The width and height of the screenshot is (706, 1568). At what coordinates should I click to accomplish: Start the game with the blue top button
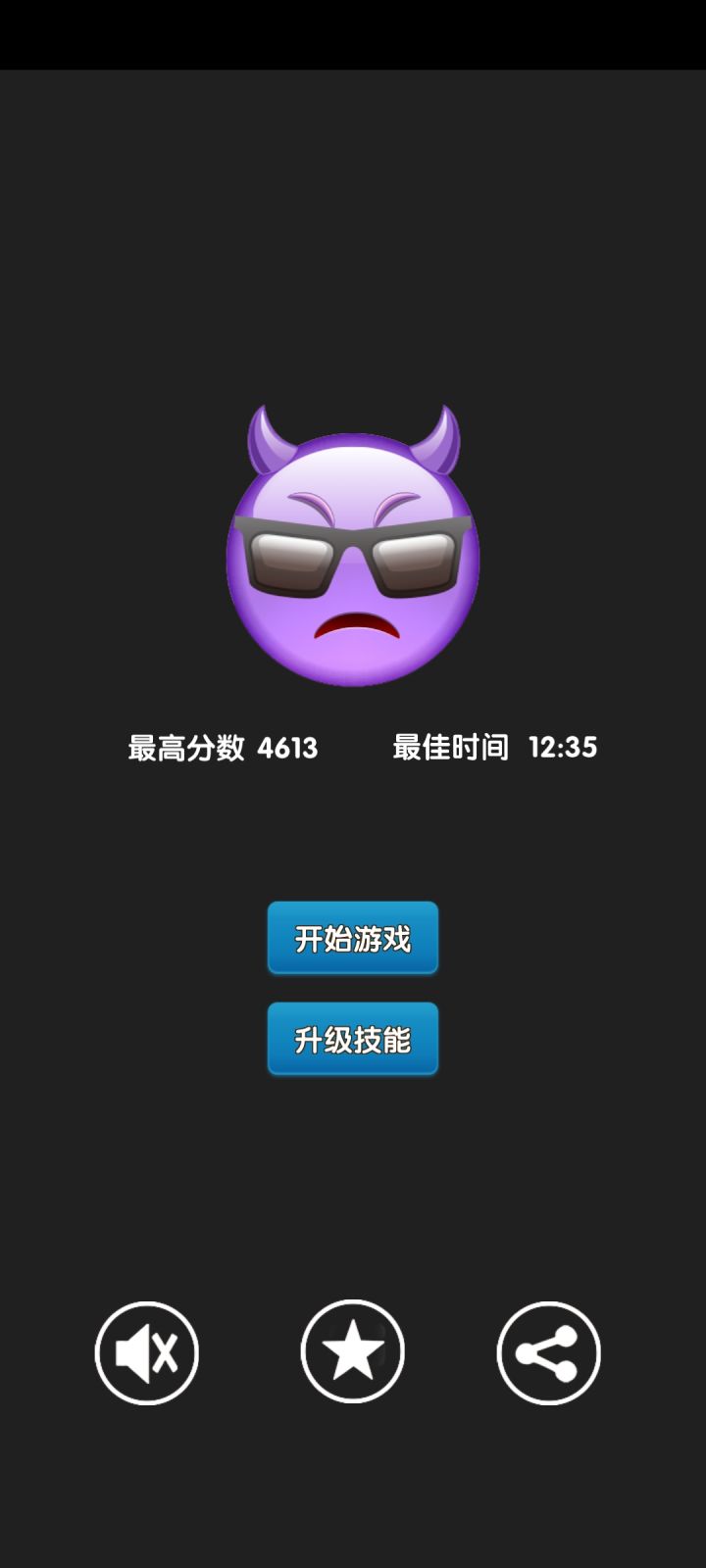(x=352, y=938)
